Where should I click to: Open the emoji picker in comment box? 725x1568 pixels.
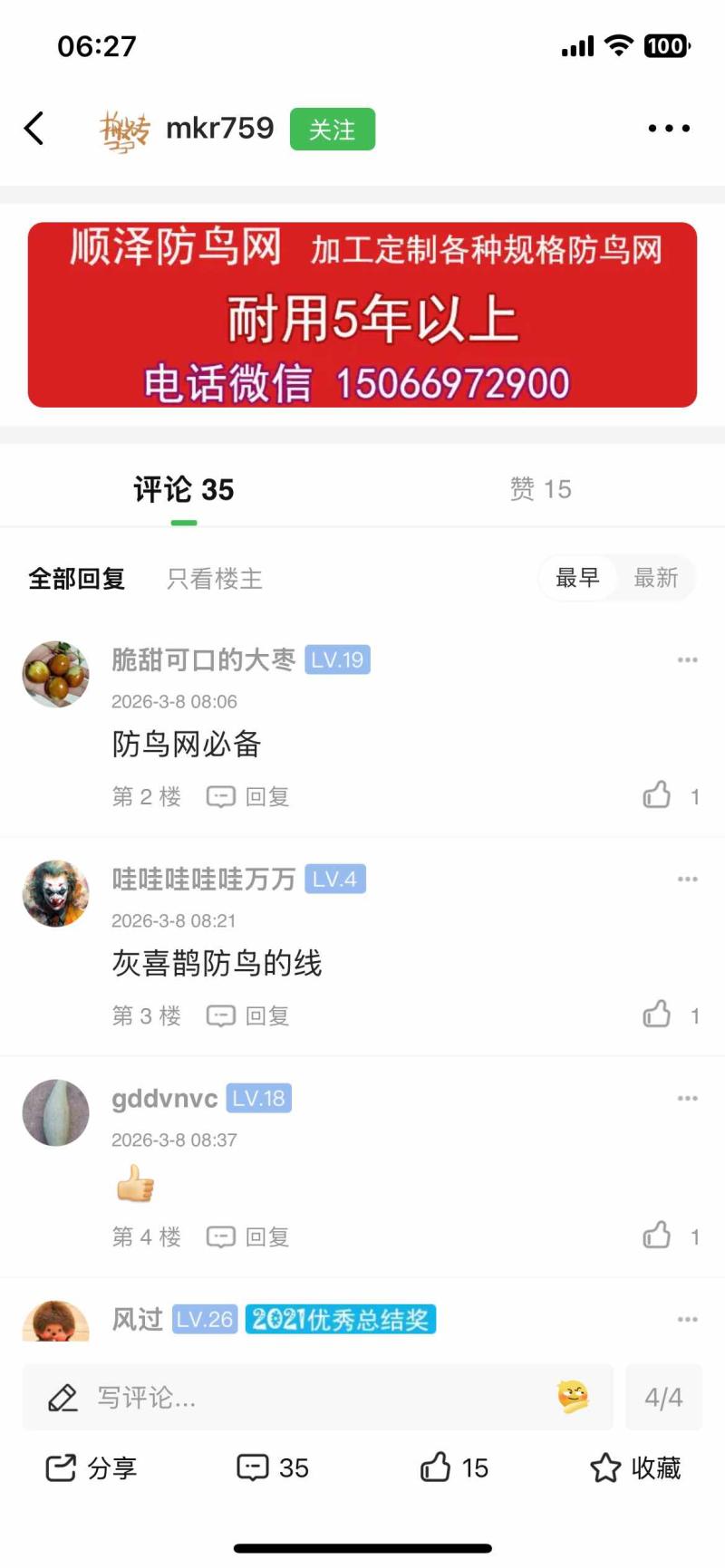[x=573, y=1397]
